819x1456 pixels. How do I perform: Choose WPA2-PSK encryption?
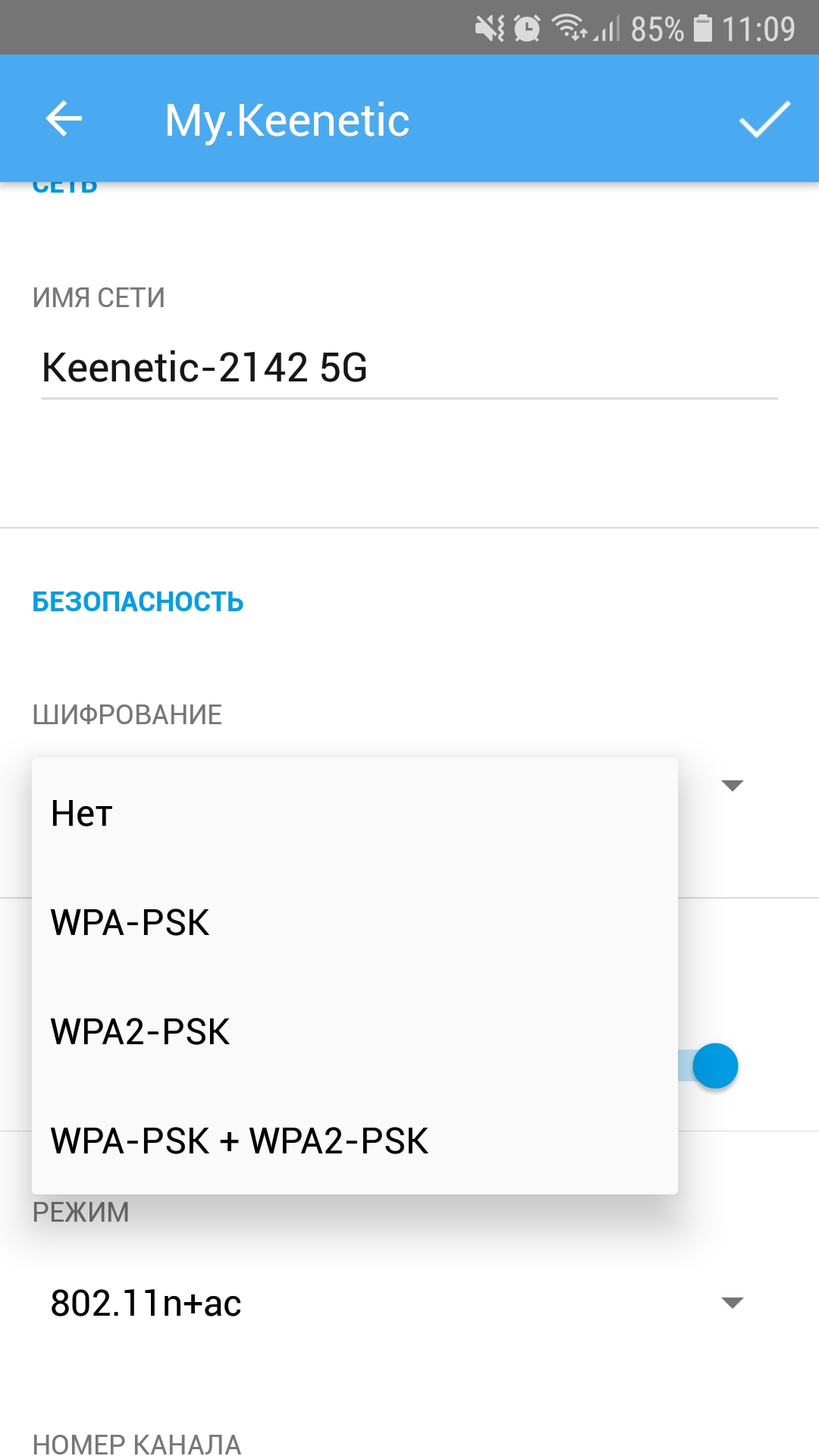[x=354, y=1032]
